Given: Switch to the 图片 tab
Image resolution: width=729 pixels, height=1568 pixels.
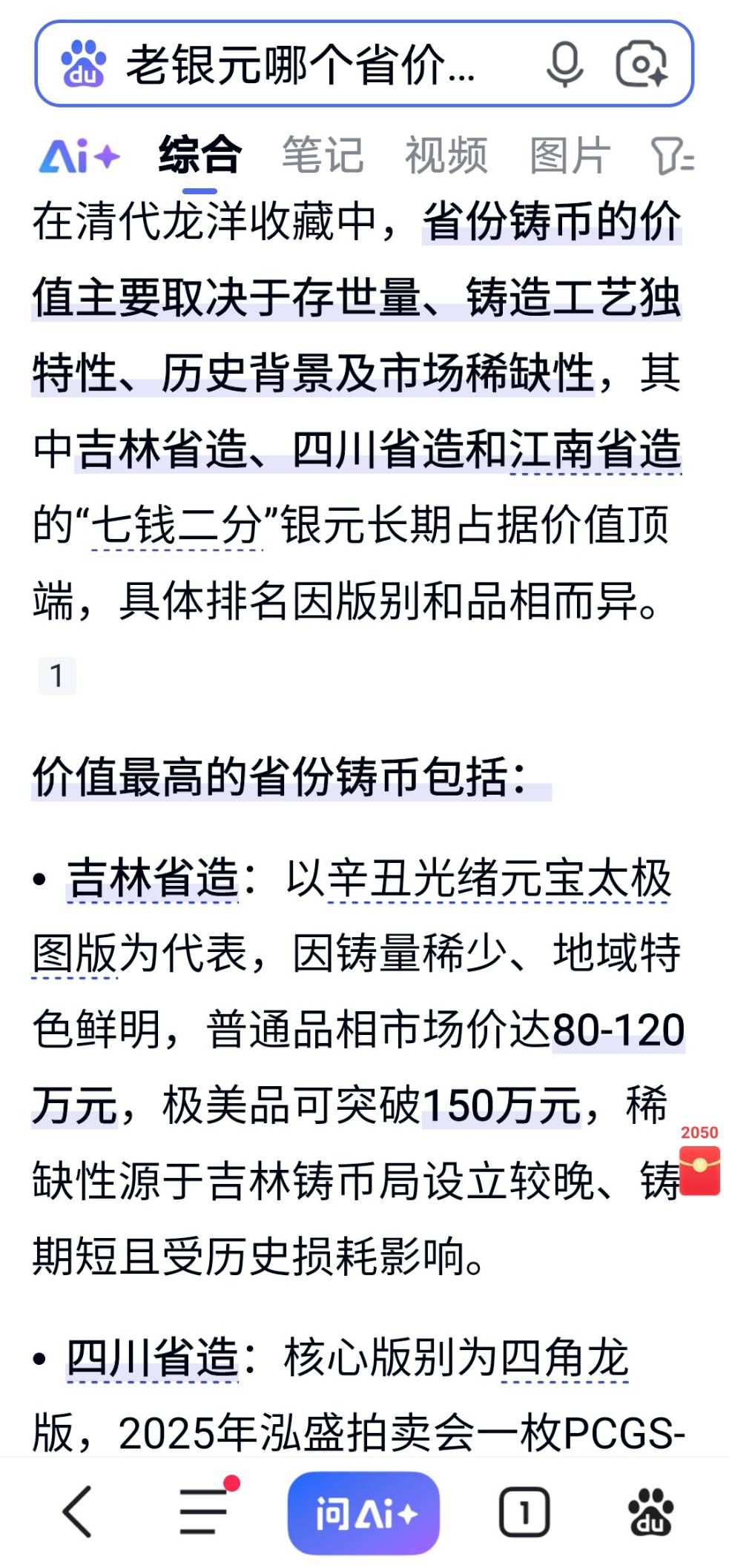Looking at the screenshot, I should 570,156.
